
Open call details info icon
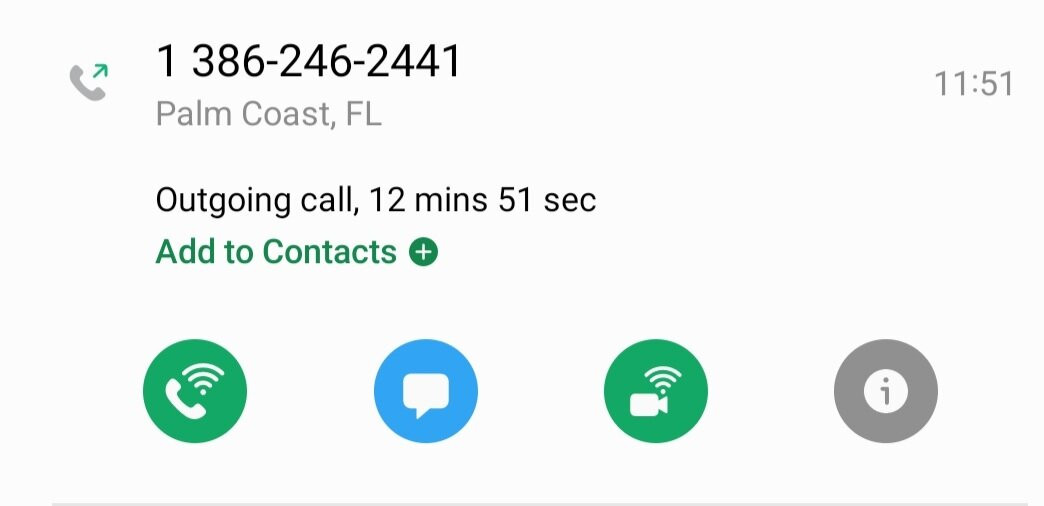(x=885, y=390)
